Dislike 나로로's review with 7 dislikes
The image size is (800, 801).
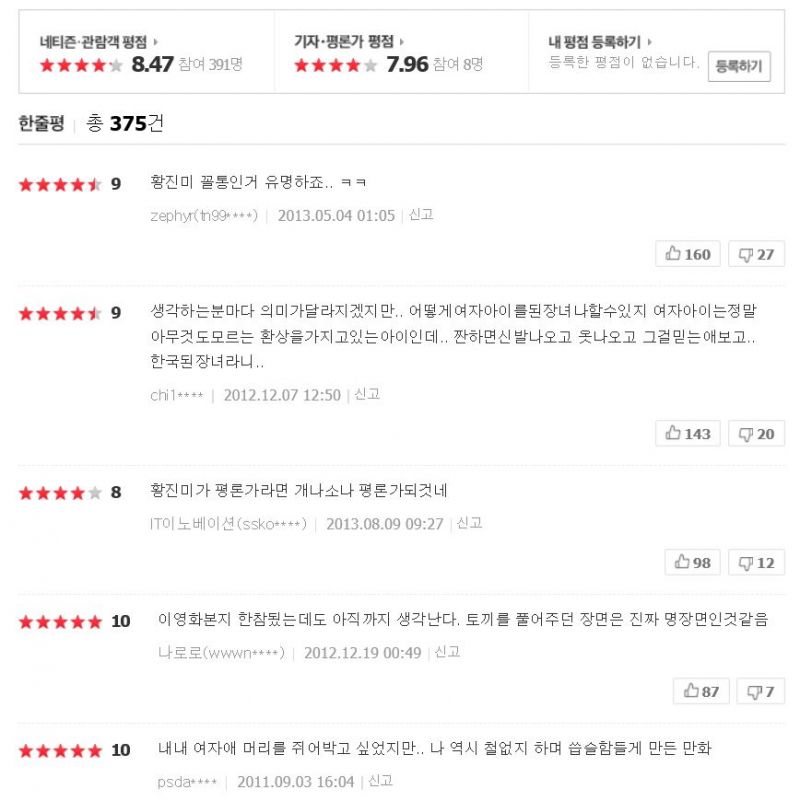click(x=761, y=691)
